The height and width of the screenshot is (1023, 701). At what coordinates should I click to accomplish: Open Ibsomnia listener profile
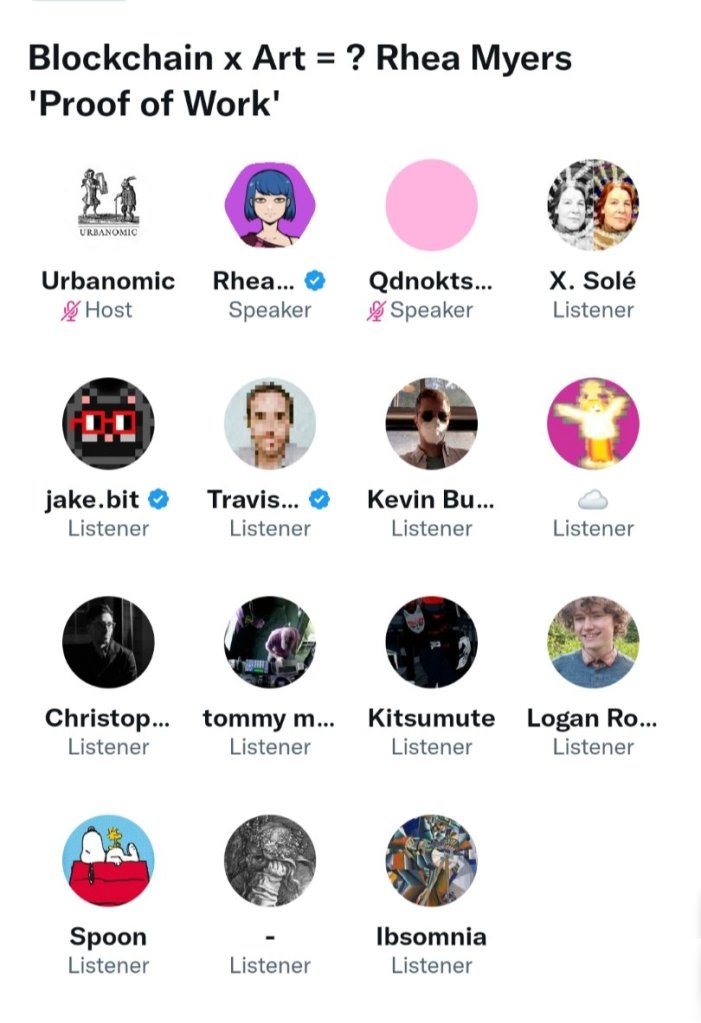point(431,860)
